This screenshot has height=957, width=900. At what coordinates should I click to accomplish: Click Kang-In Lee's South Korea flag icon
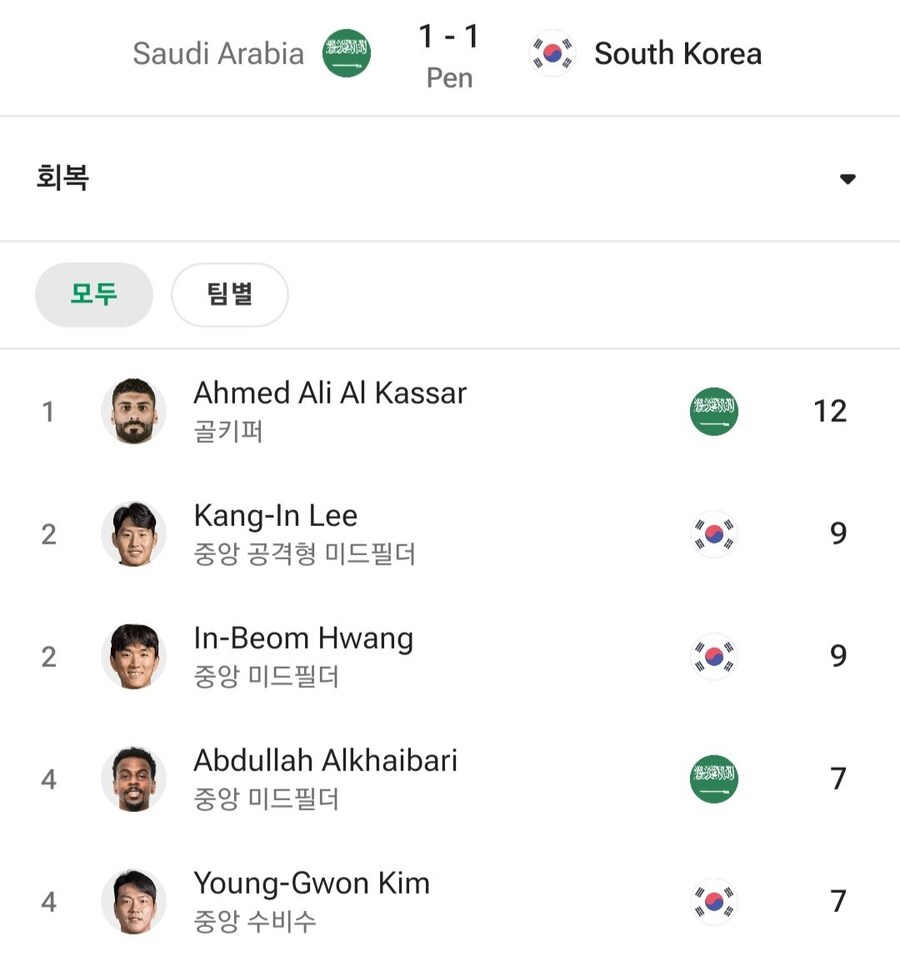click(713, 533)
